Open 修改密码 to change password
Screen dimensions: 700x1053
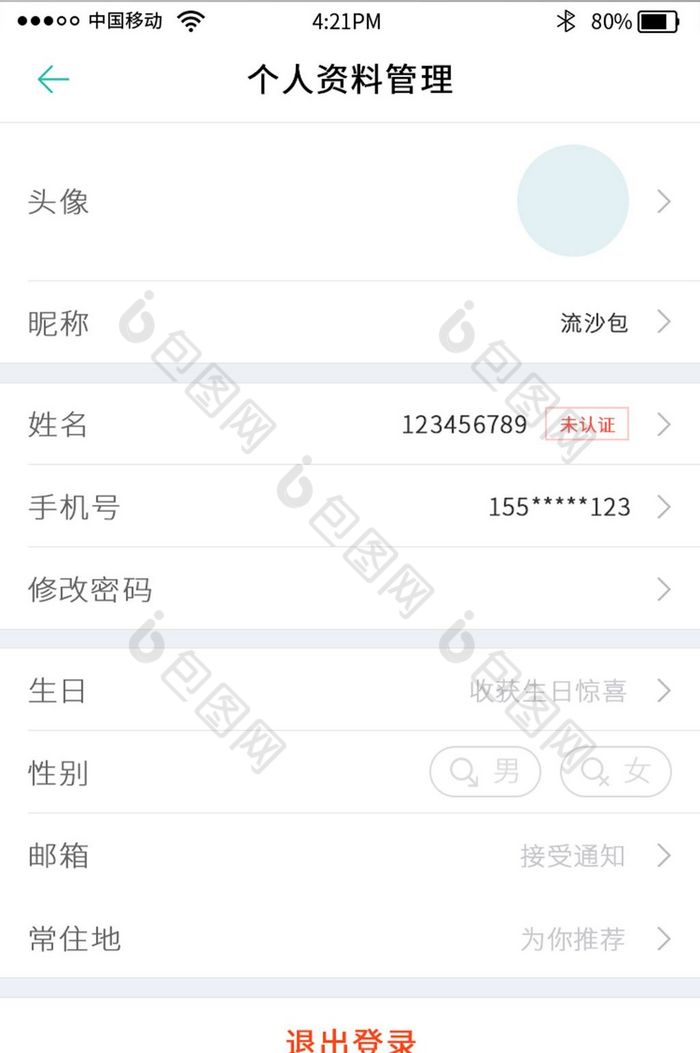click(x=350, y=589)
